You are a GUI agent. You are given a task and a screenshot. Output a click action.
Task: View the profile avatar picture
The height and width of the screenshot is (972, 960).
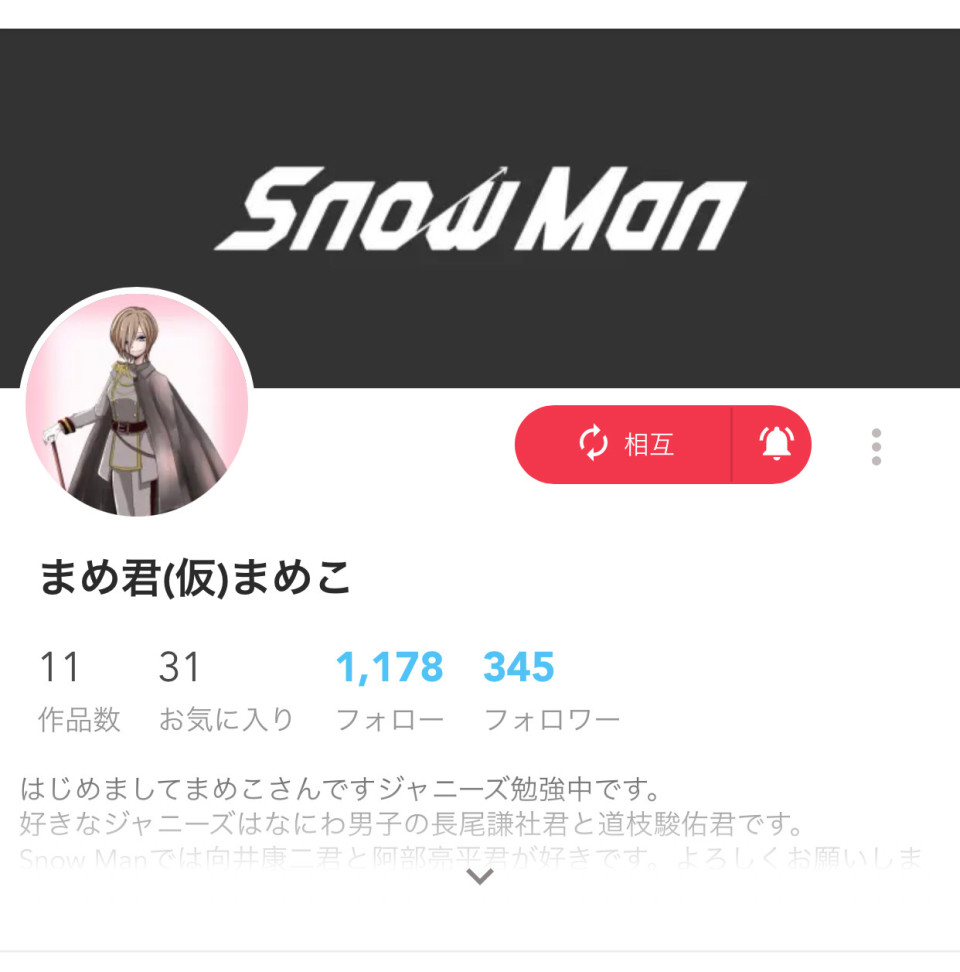click(x=137, y=405)
